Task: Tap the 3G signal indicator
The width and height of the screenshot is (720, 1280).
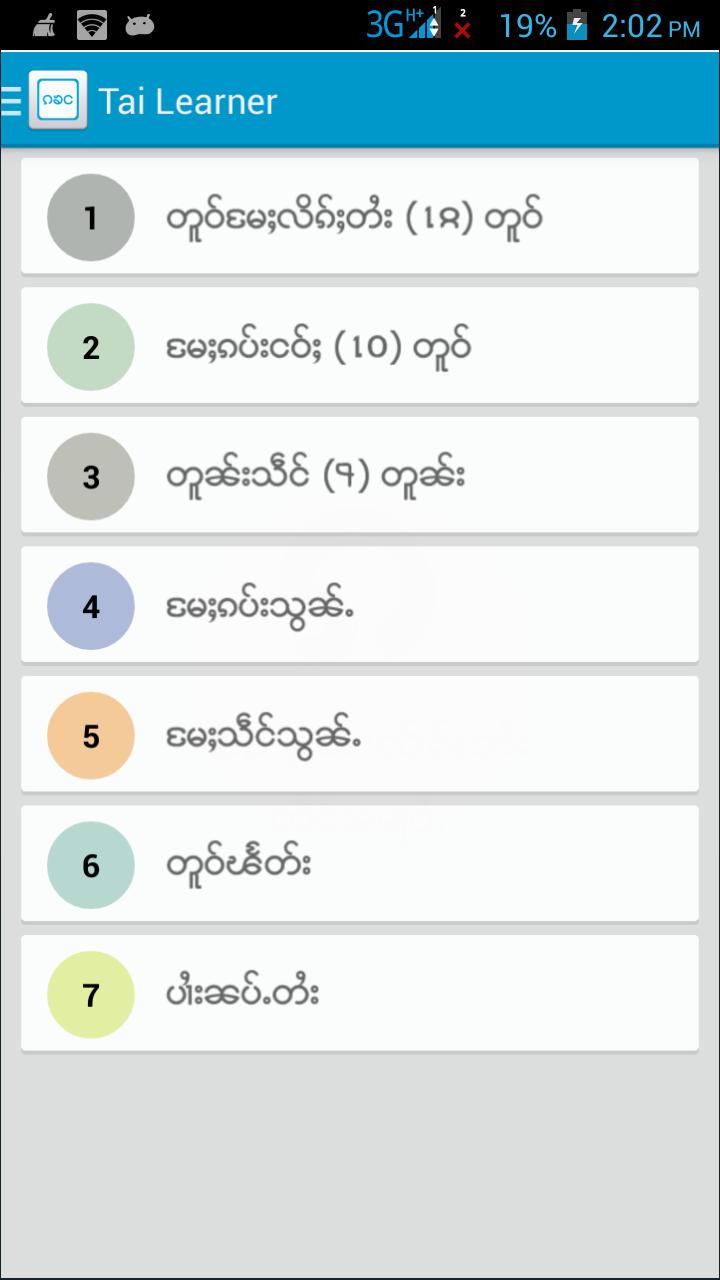Action: pyautogui.click(x=400, y=25)
